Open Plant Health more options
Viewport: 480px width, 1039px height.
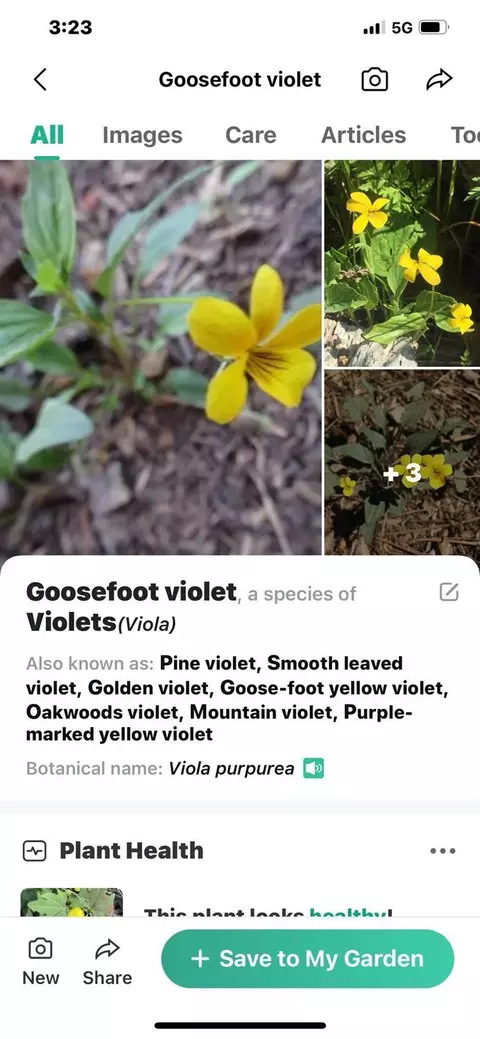point(443,851)
